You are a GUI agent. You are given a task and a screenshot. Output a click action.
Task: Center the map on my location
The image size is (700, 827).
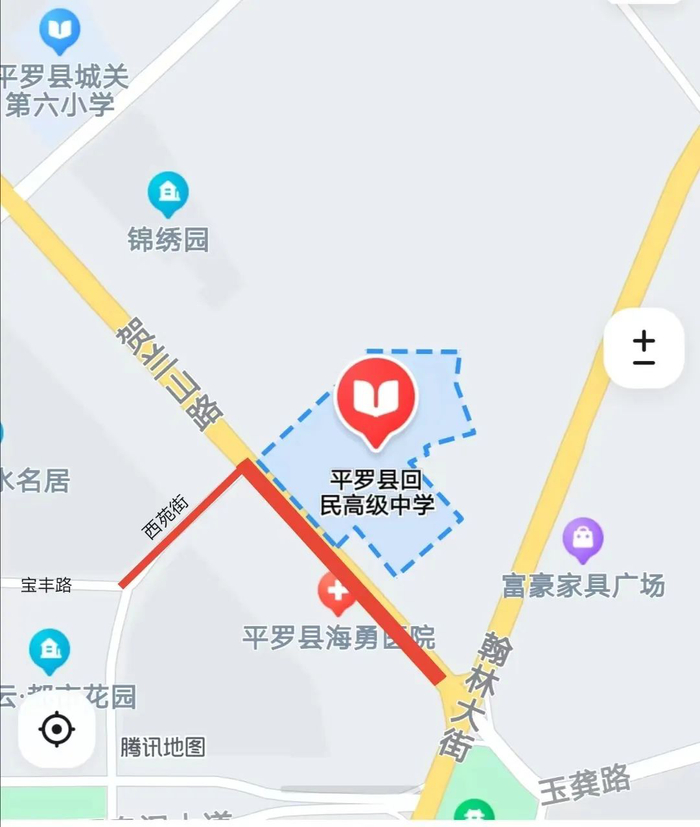[x=57, y=729]
